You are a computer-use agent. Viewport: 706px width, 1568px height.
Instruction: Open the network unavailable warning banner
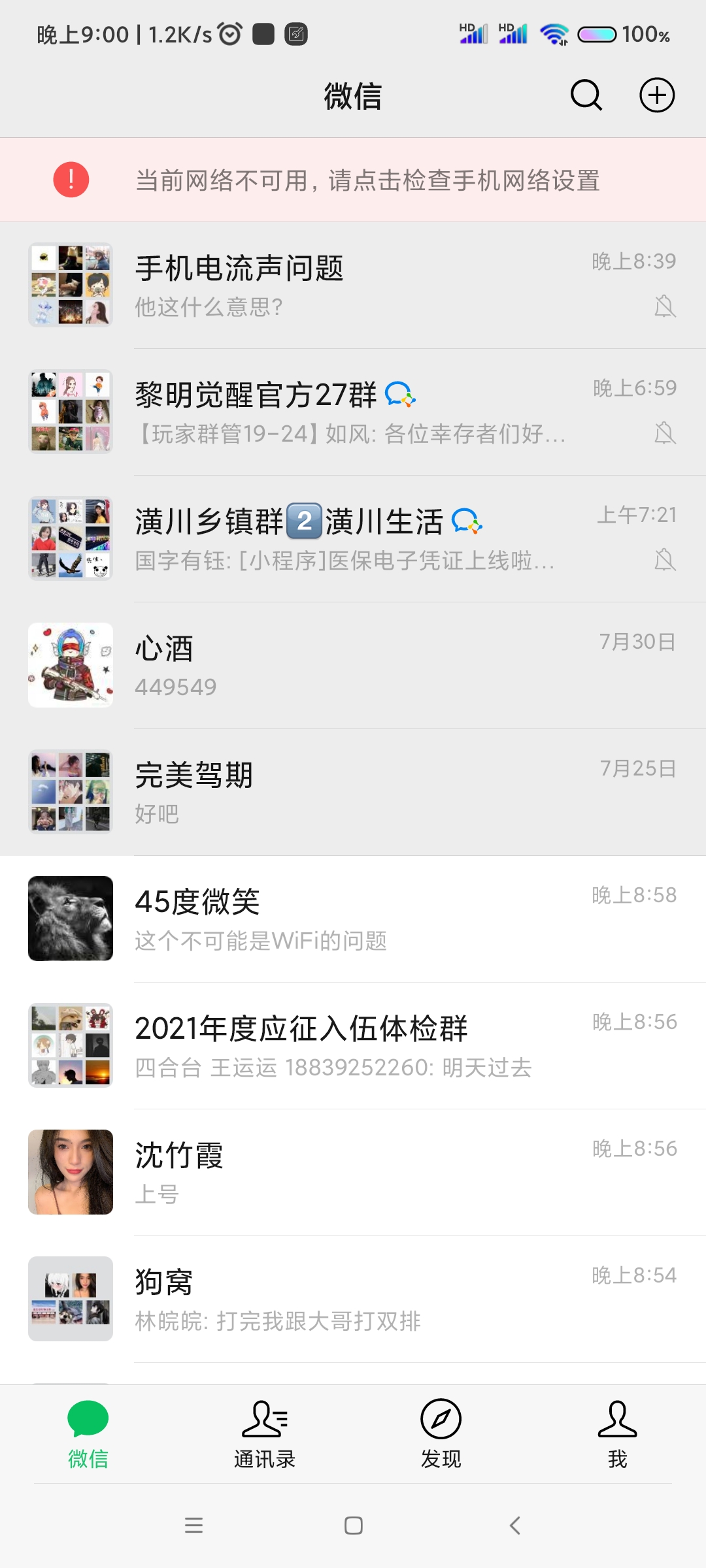point(353,180)
